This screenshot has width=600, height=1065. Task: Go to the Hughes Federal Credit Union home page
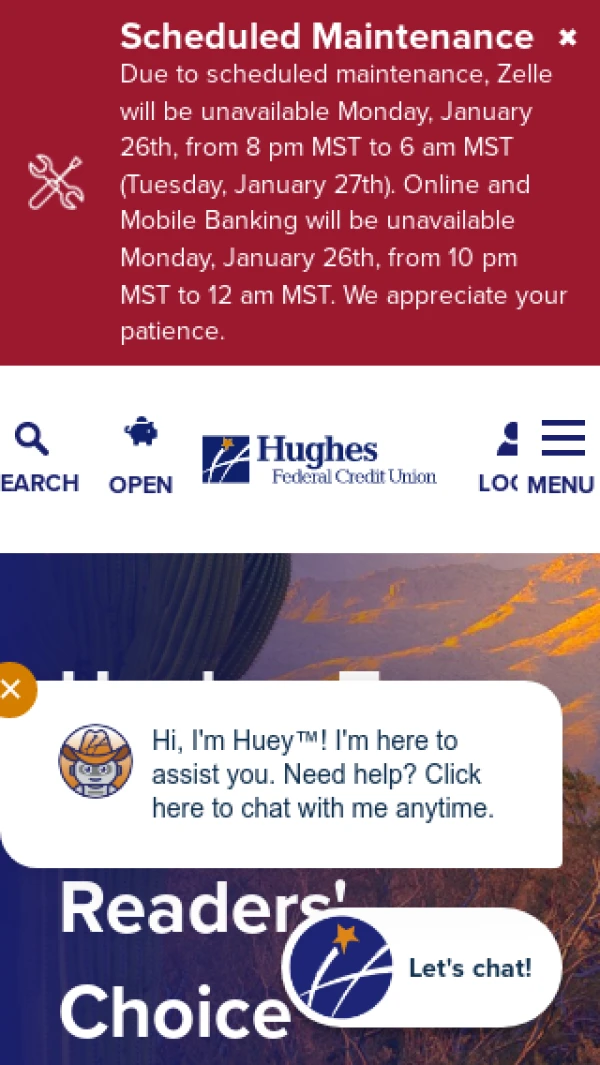319,460
